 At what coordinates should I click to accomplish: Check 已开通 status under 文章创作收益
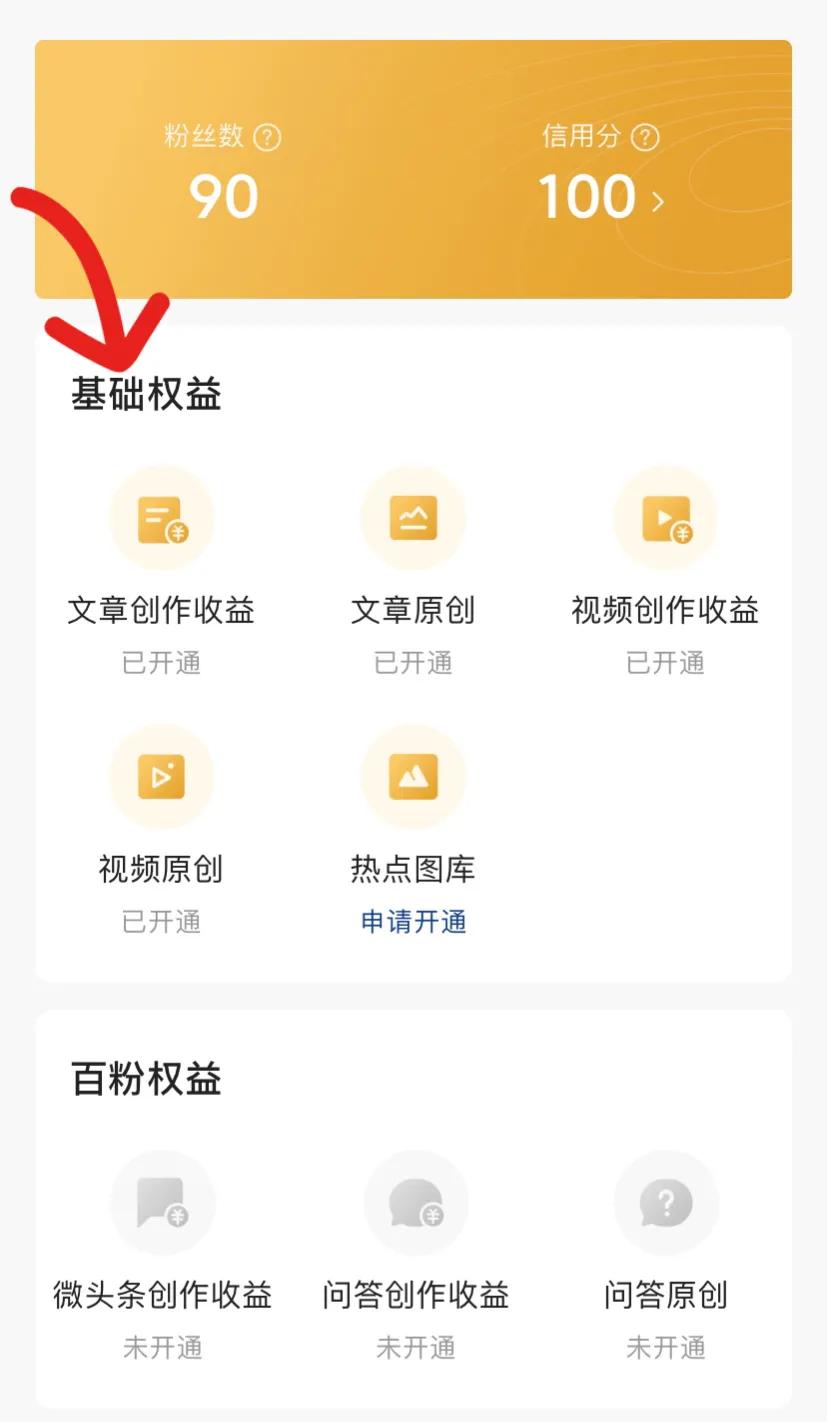click(x=162, y=663)
